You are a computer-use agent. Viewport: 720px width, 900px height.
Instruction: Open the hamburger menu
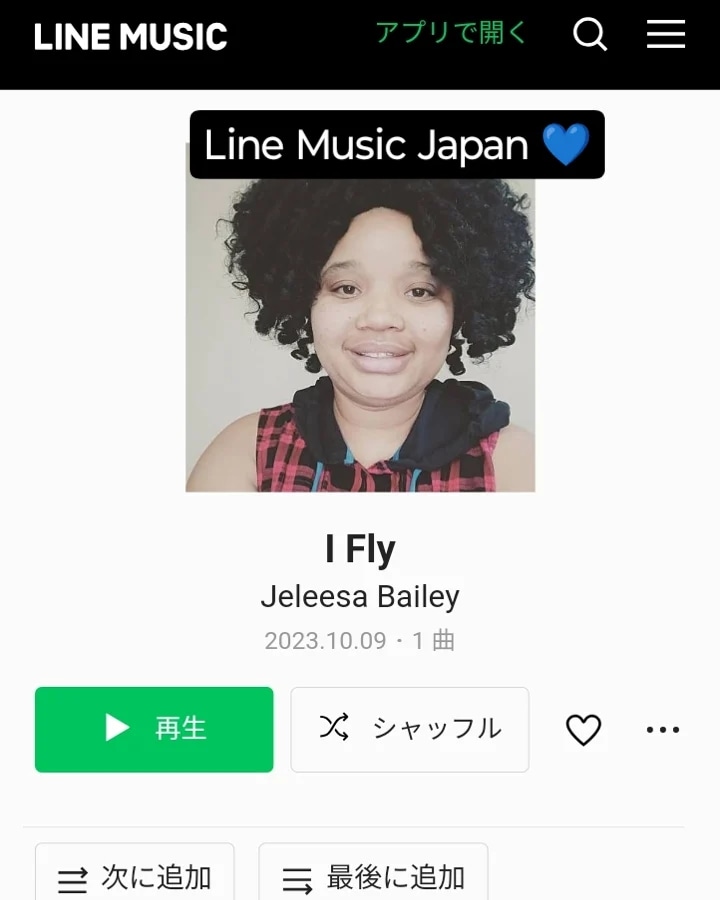pos(665,35)
